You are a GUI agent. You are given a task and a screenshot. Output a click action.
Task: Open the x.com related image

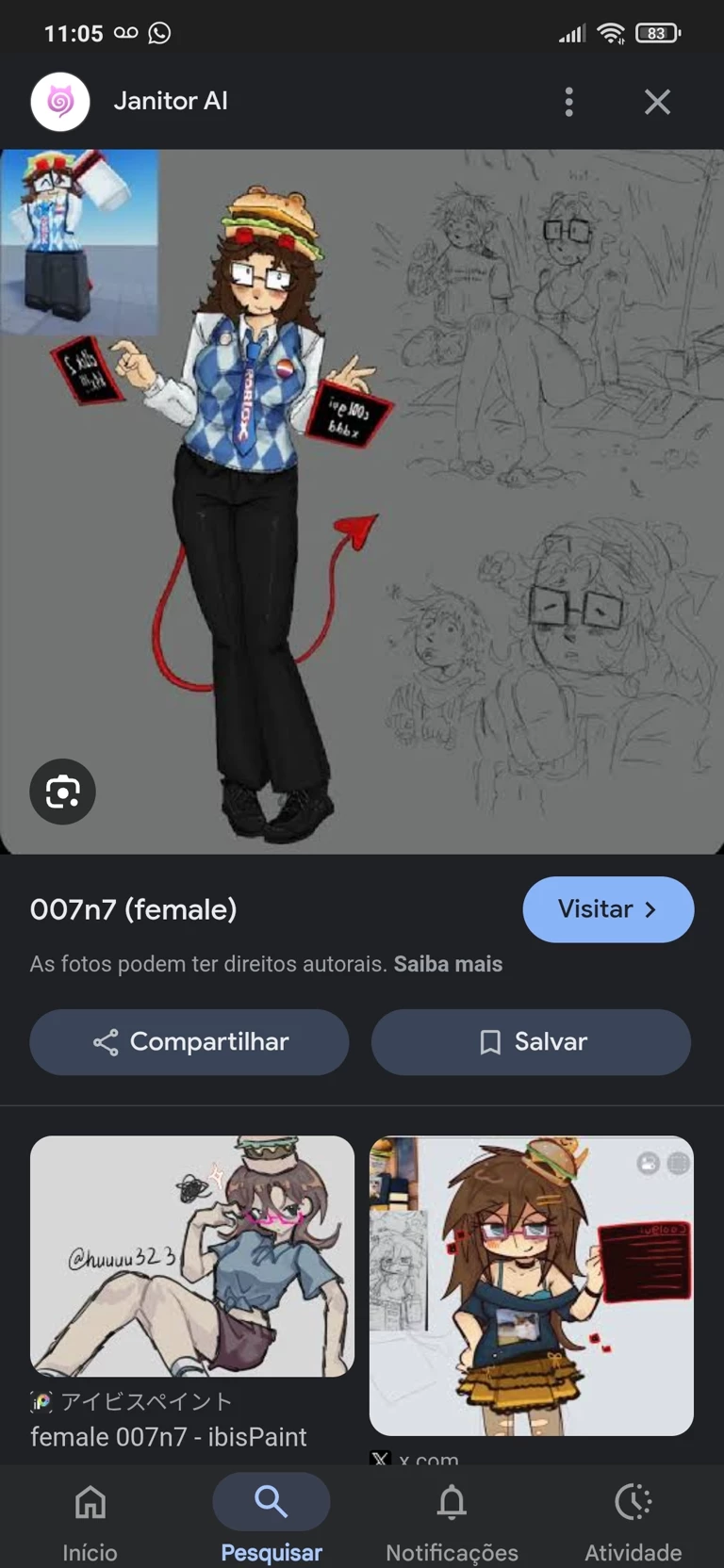(531, 1285)
